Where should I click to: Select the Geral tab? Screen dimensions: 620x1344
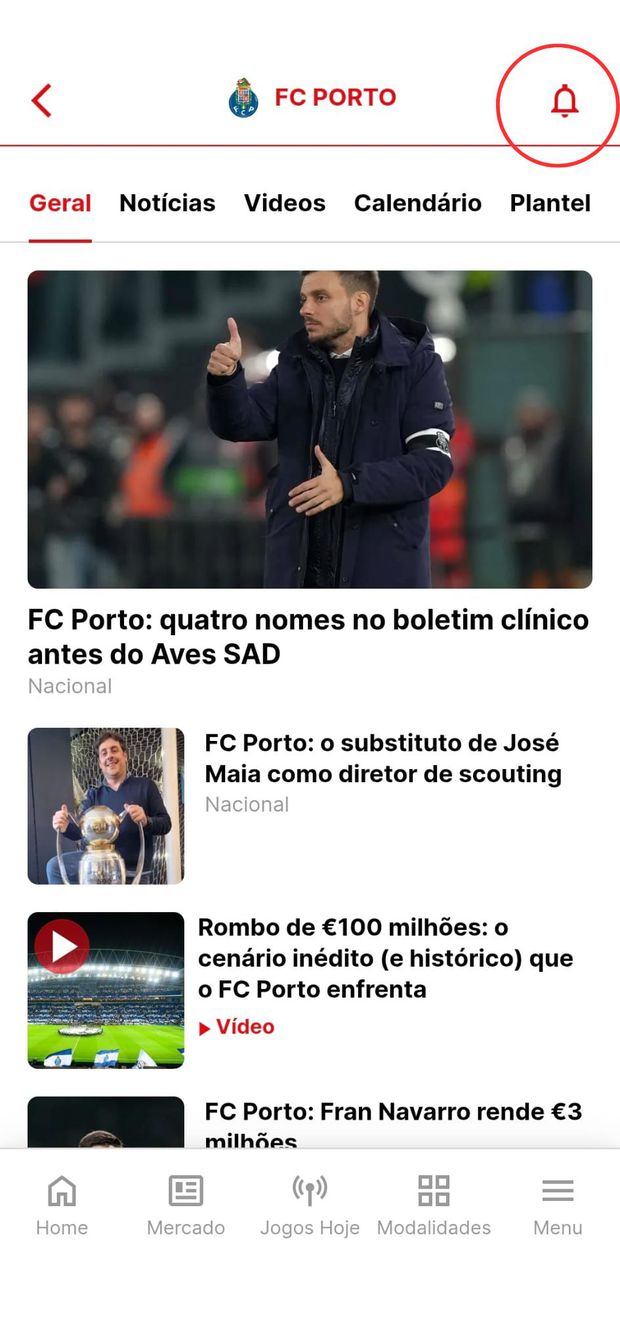pos(60,203)
